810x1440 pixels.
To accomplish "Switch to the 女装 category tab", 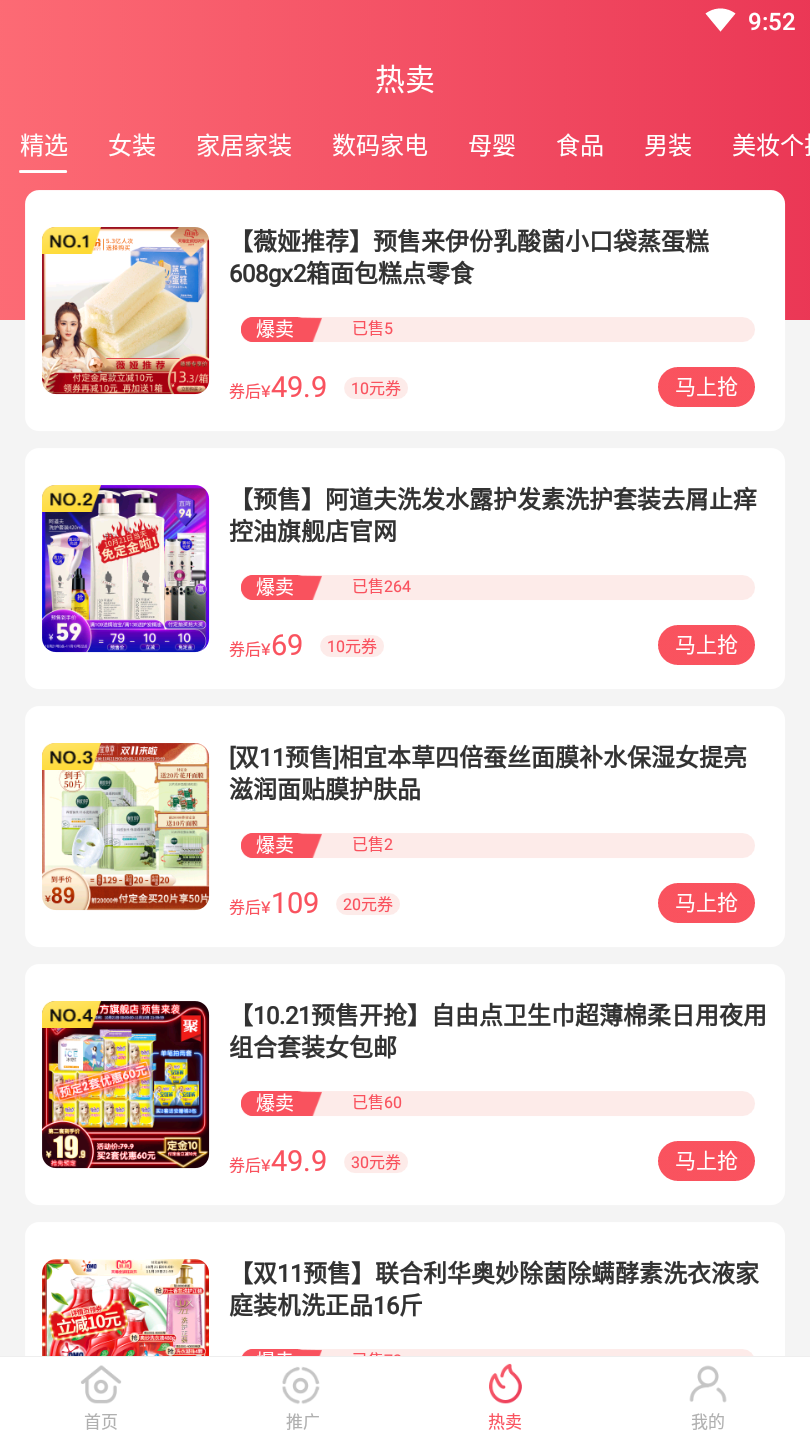I will (x=132, y=146).
